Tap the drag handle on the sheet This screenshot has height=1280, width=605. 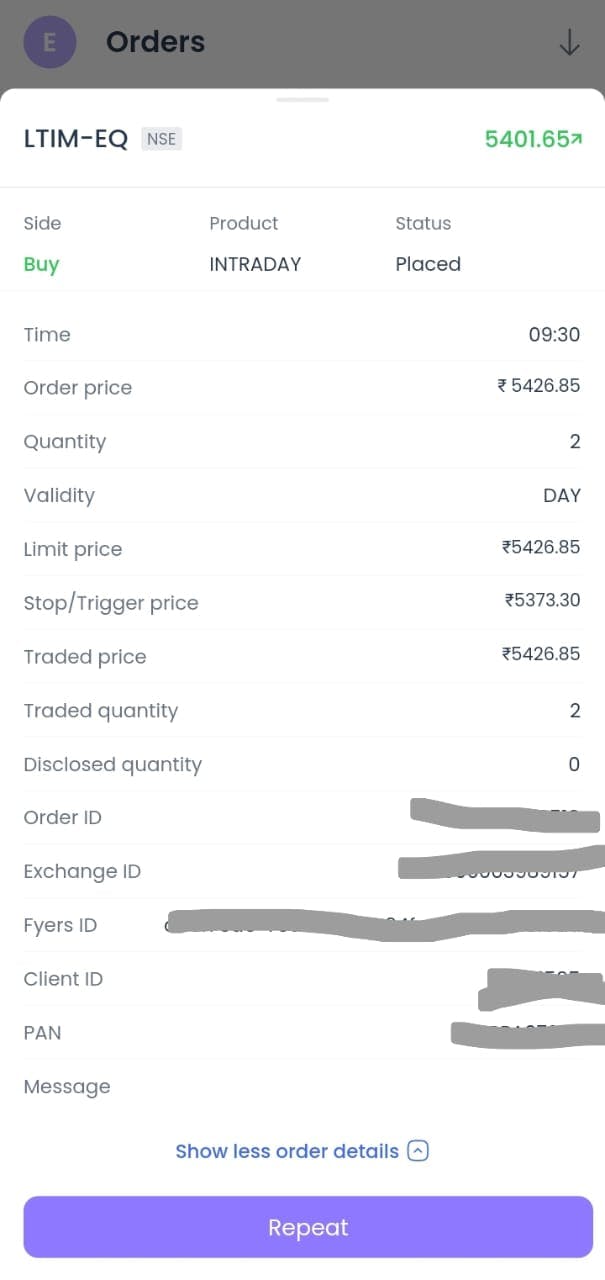point(303,99)
